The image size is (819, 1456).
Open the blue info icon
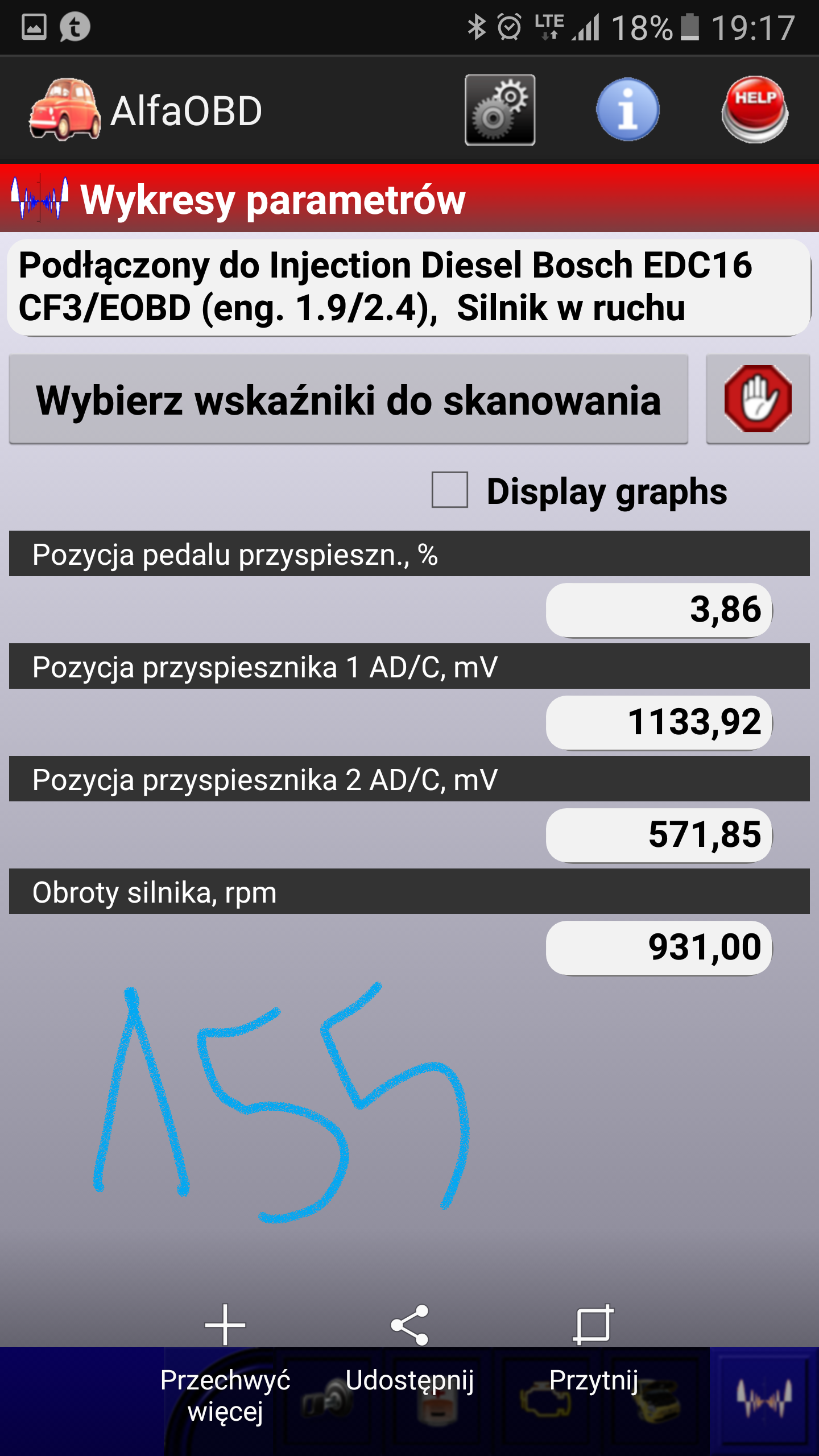point(628,110)
